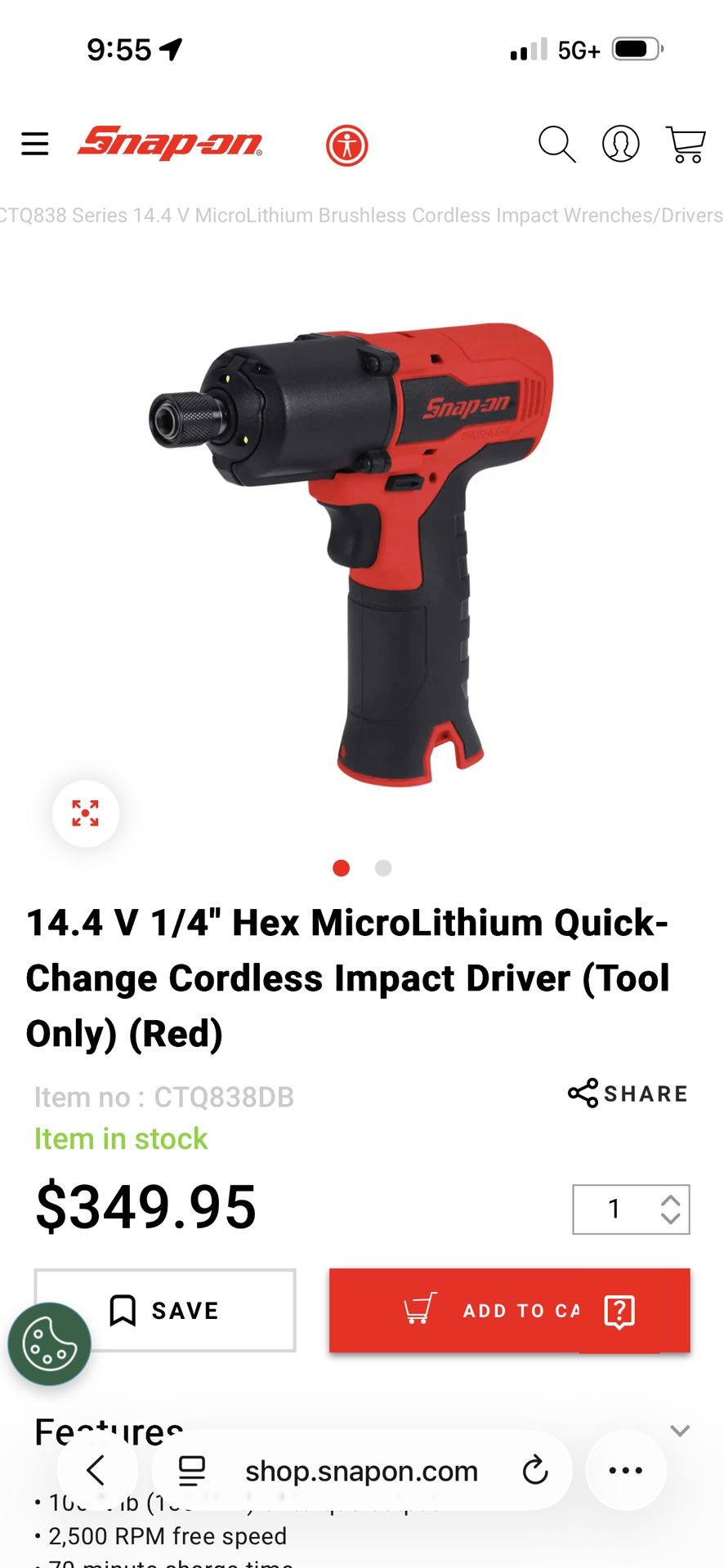Click the user account icon

[621, 144]
